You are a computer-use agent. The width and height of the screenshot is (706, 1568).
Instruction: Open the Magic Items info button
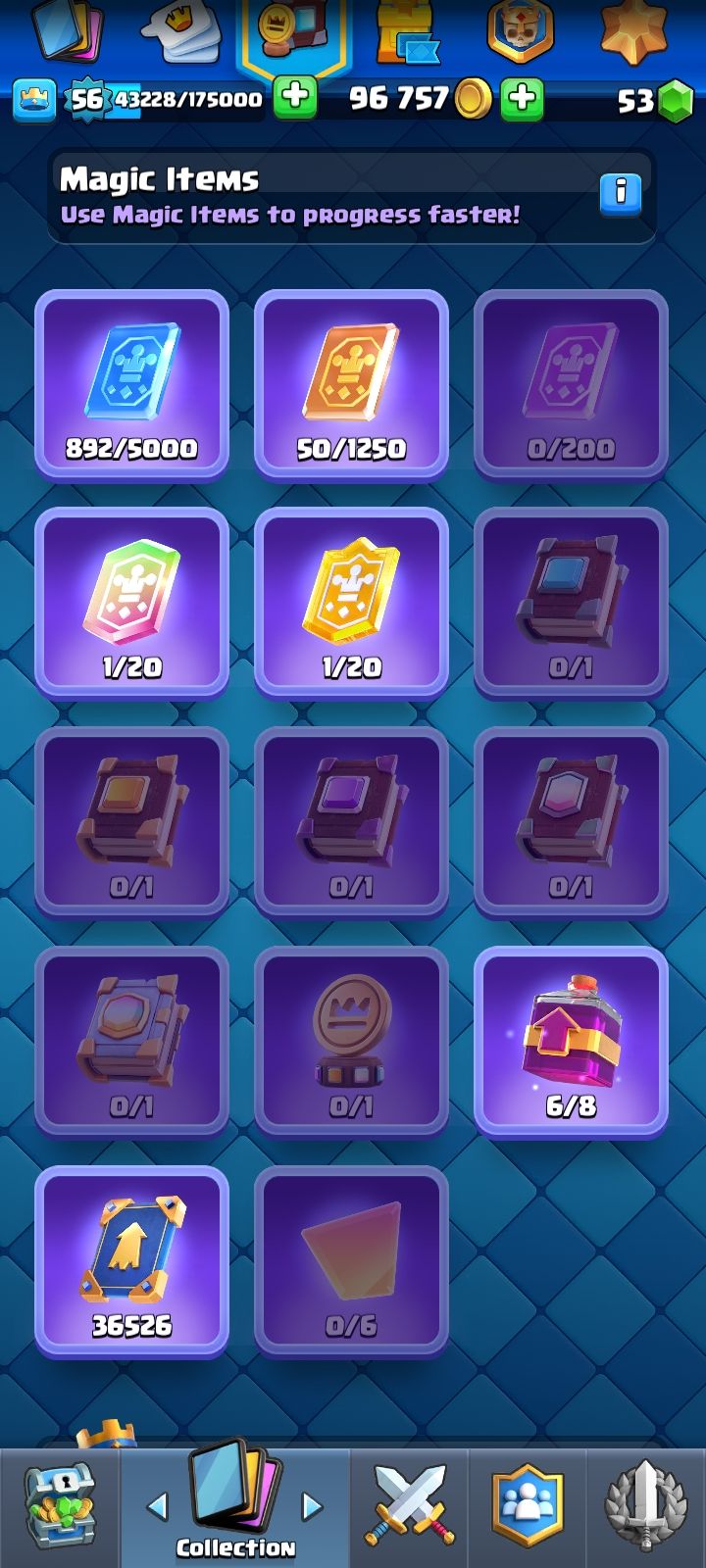pyautogui.click(x=620, y=194)
